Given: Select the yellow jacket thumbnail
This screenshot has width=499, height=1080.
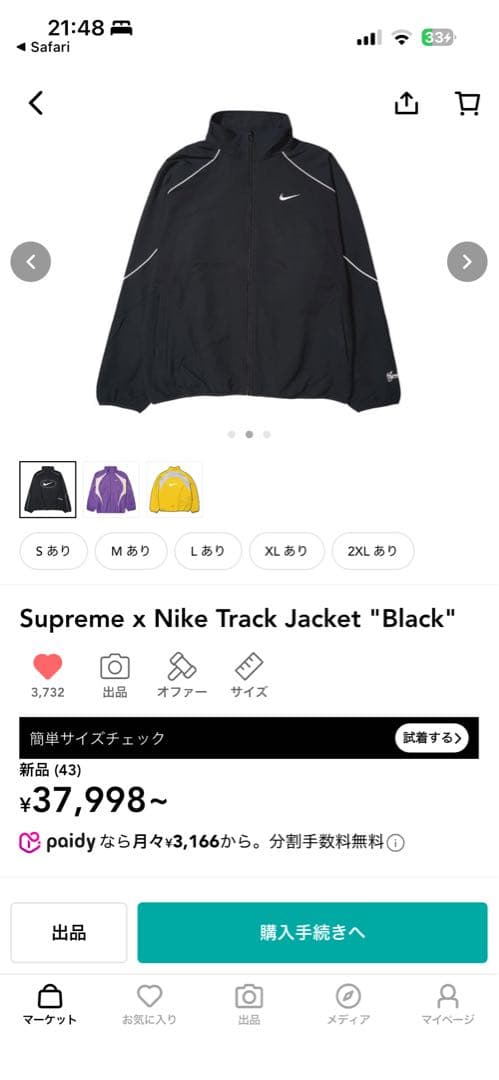Looking at the screenshot, I should point(174,490).
